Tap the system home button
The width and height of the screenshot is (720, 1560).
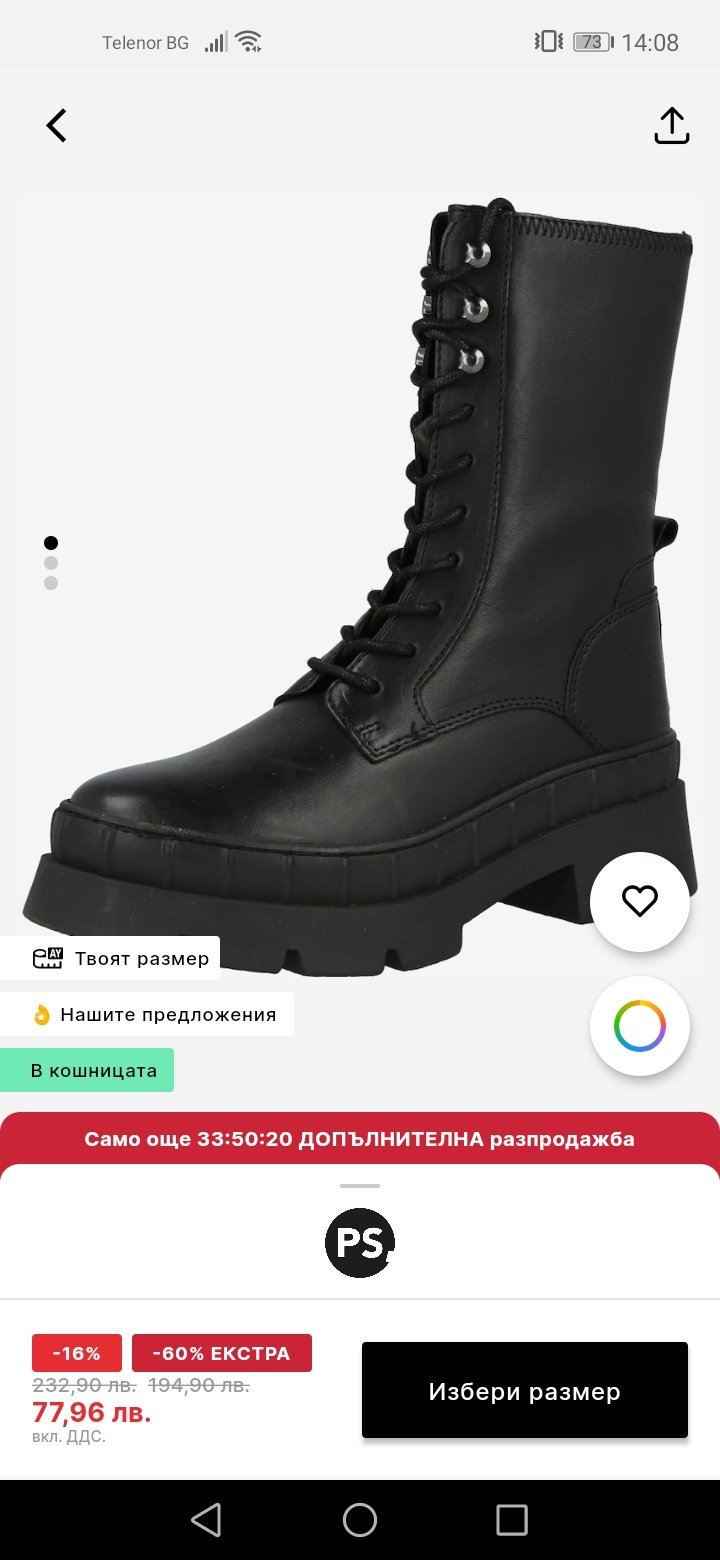[x=360, y=1520]
